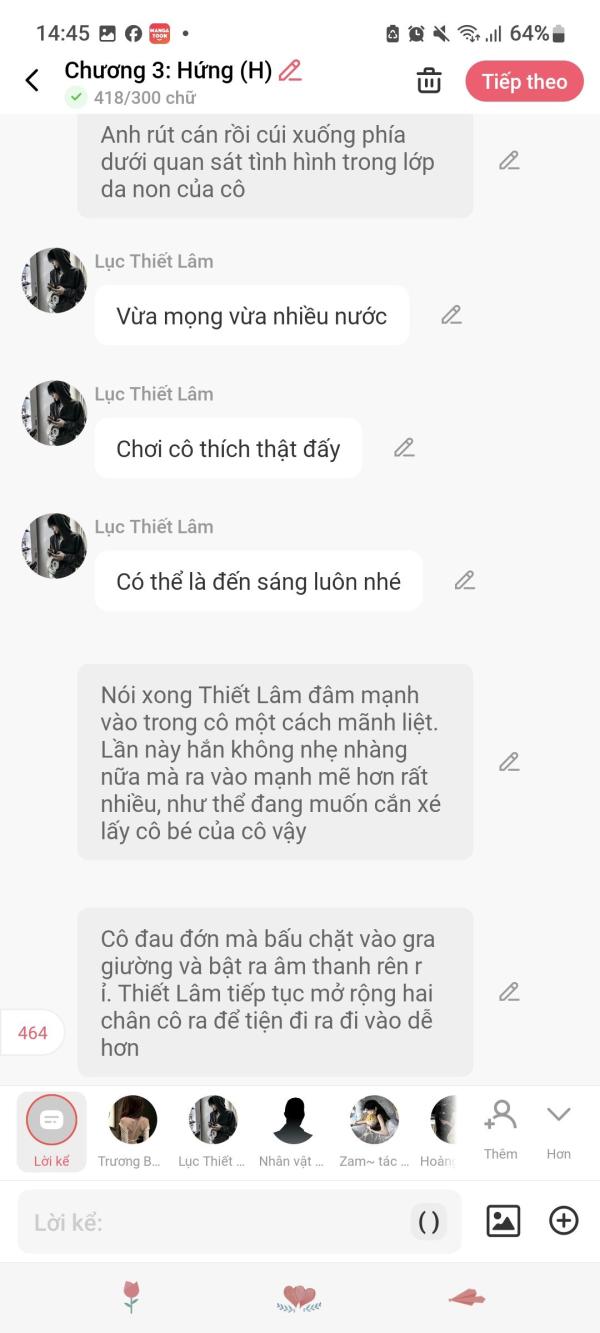Edit the message "Có thể là đến sáng luôn nhé"
Image resolution: width=600 pixels, height=1333 pixels.
464,580
